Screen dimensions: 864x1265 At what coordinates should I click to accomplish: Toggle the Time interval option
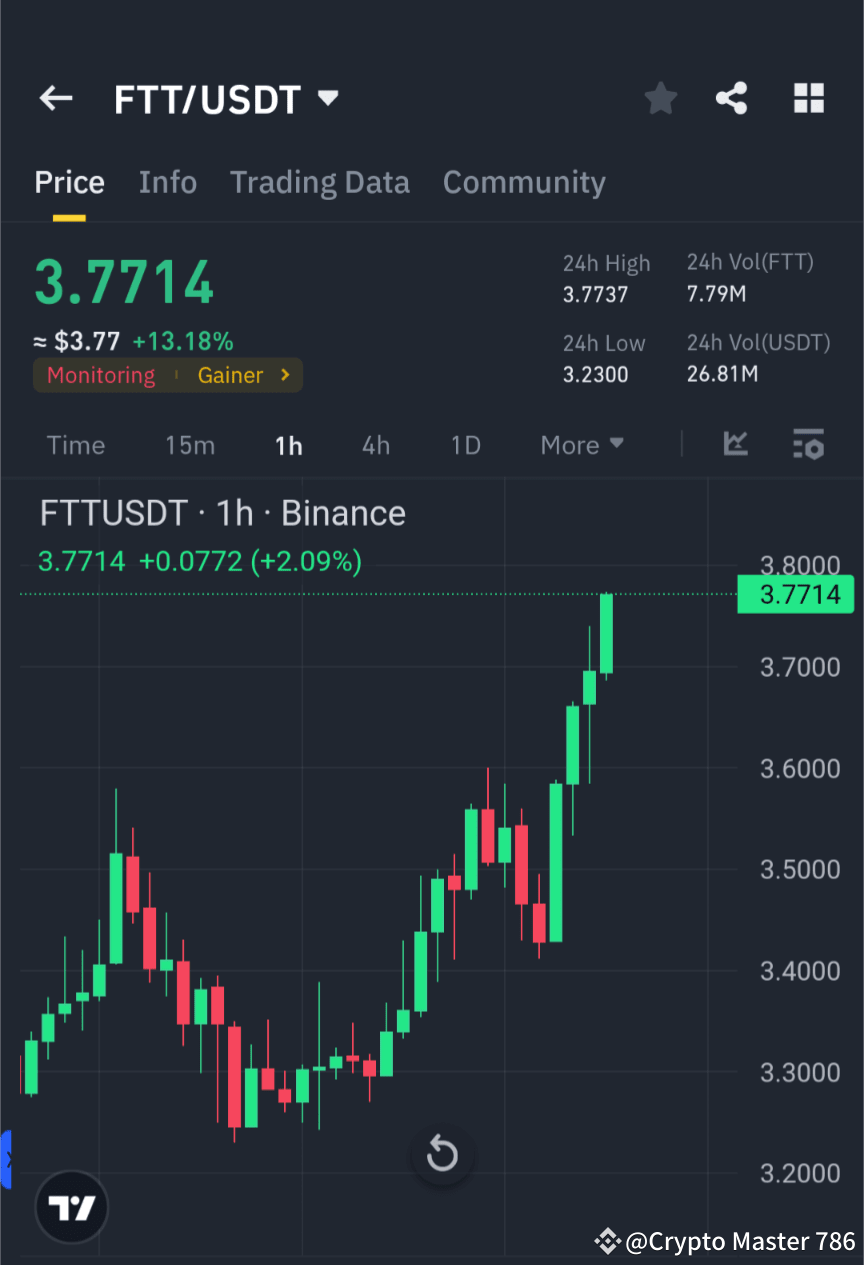tap(76, 444)
